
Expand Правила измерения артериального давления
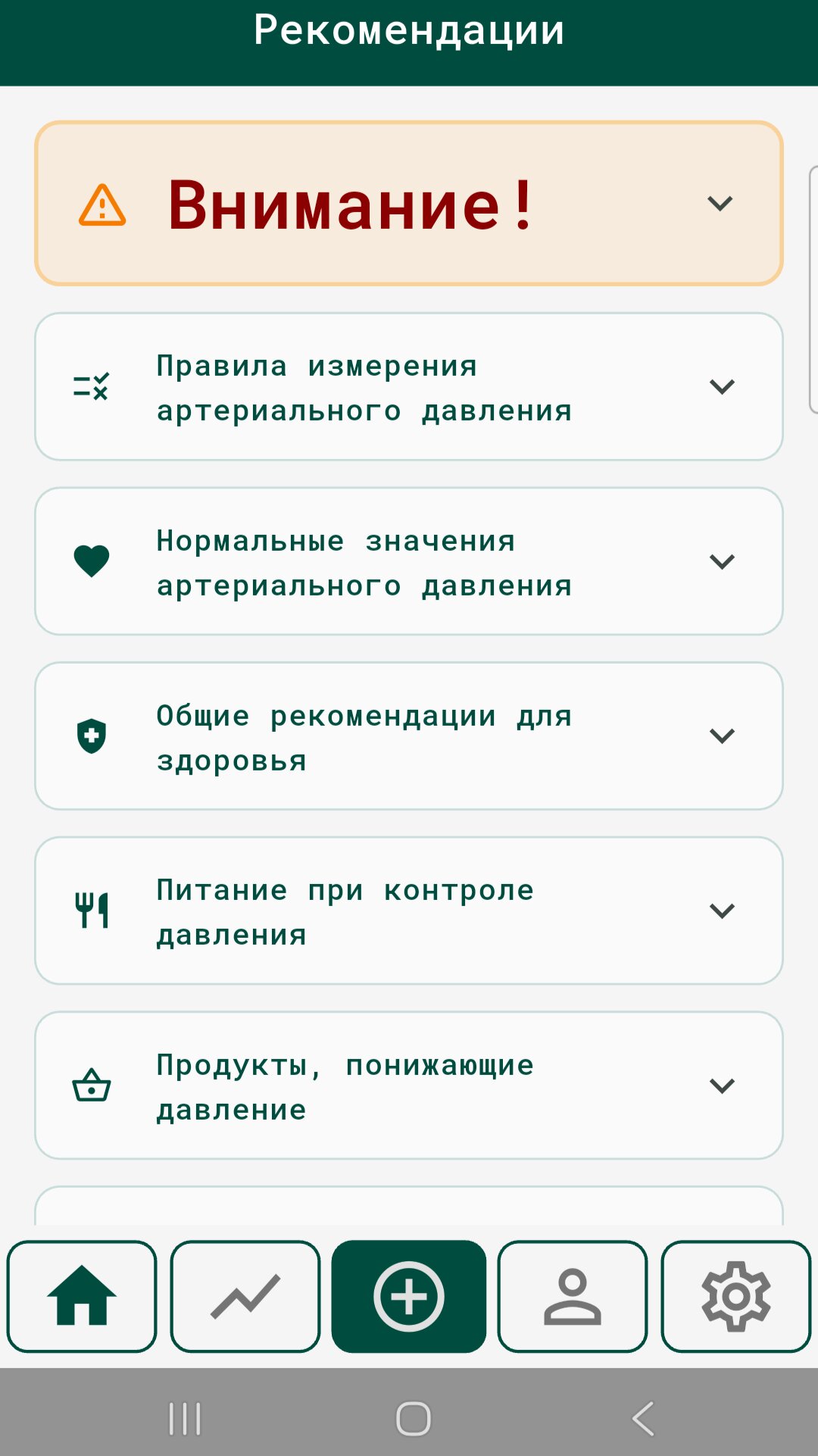tap(409, 386)
